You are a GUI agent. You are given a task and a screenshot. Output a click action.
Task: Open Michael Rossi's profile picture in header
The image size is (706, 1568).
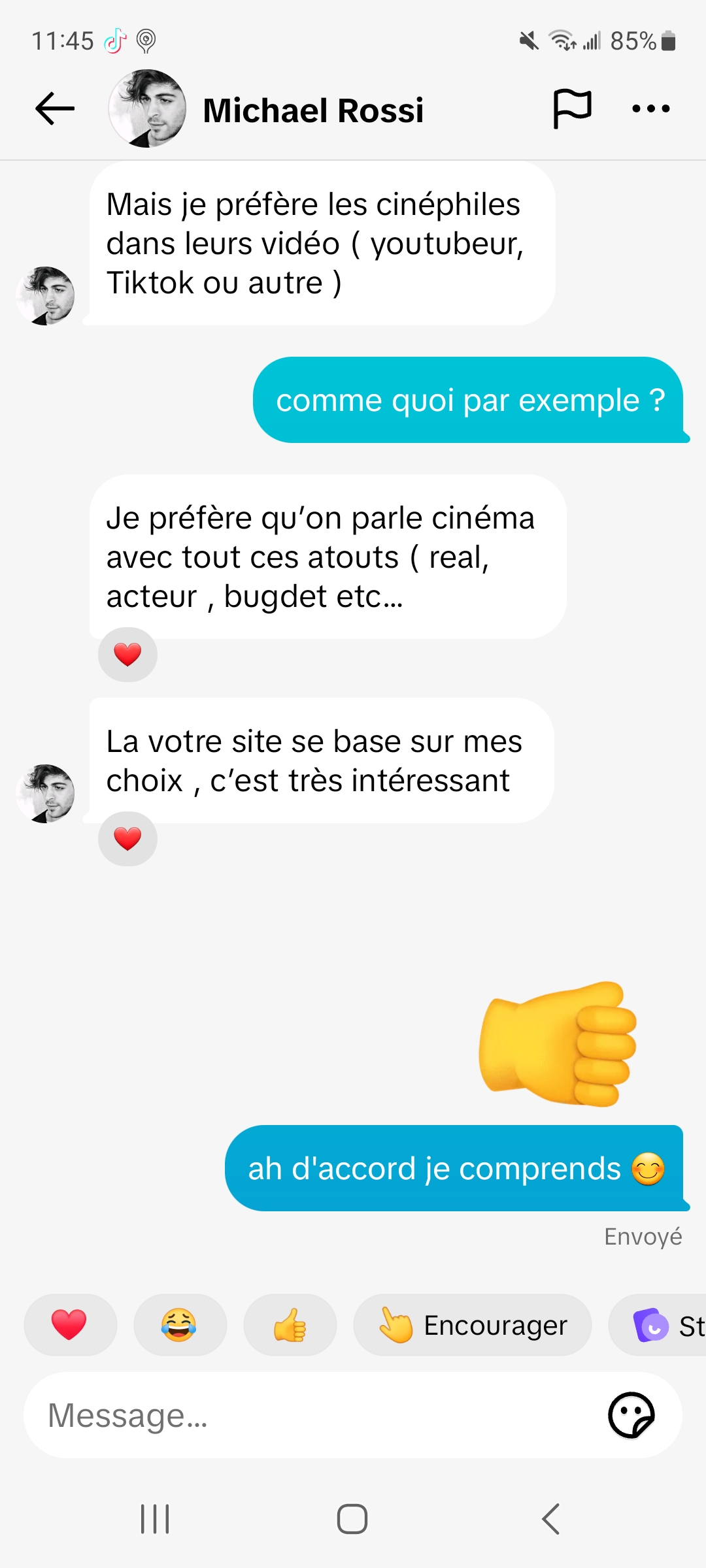click(147, 108)
